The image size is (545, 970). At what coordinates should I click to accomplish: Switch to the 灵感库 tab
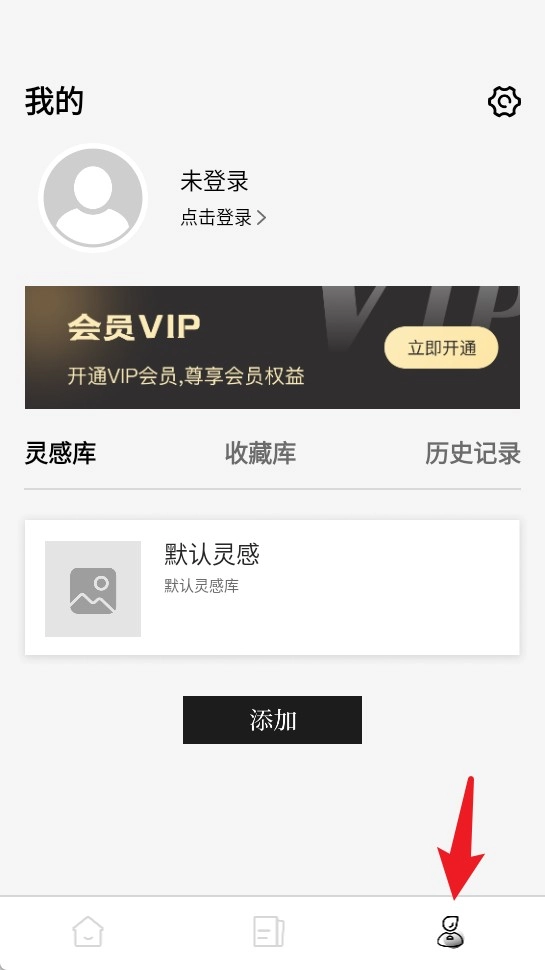(x=61, y=453)
